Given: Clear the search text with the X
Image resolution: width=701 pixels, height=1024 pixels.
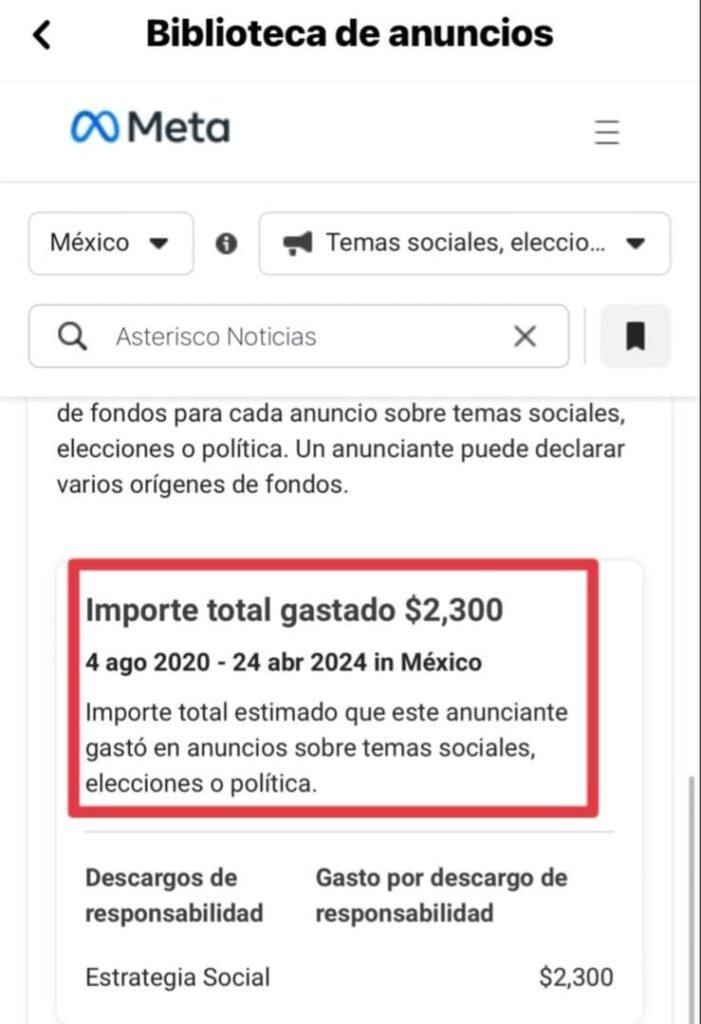Looking at the screenshot, I should point(525,336).
